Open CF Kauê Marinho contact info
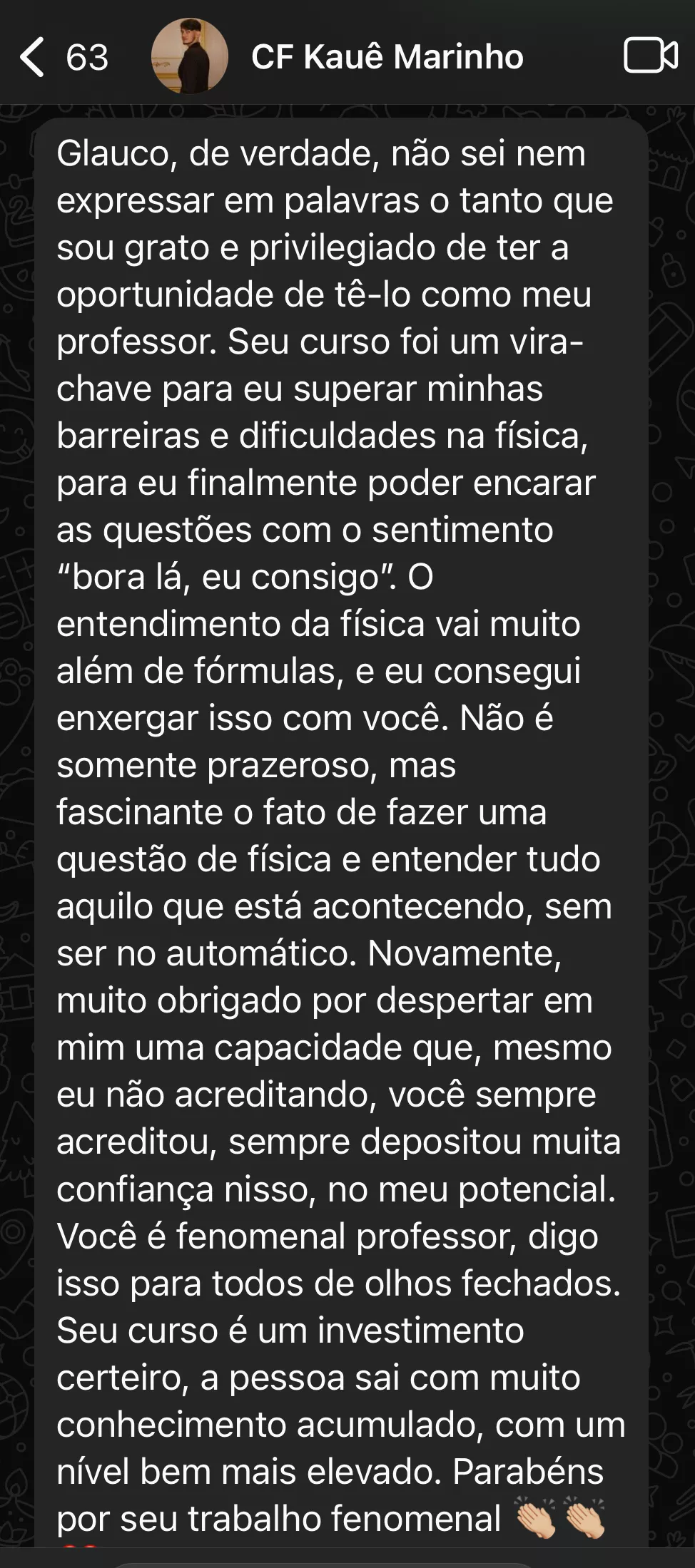This screenshot has width=695, height=1568. coord(387,56)
